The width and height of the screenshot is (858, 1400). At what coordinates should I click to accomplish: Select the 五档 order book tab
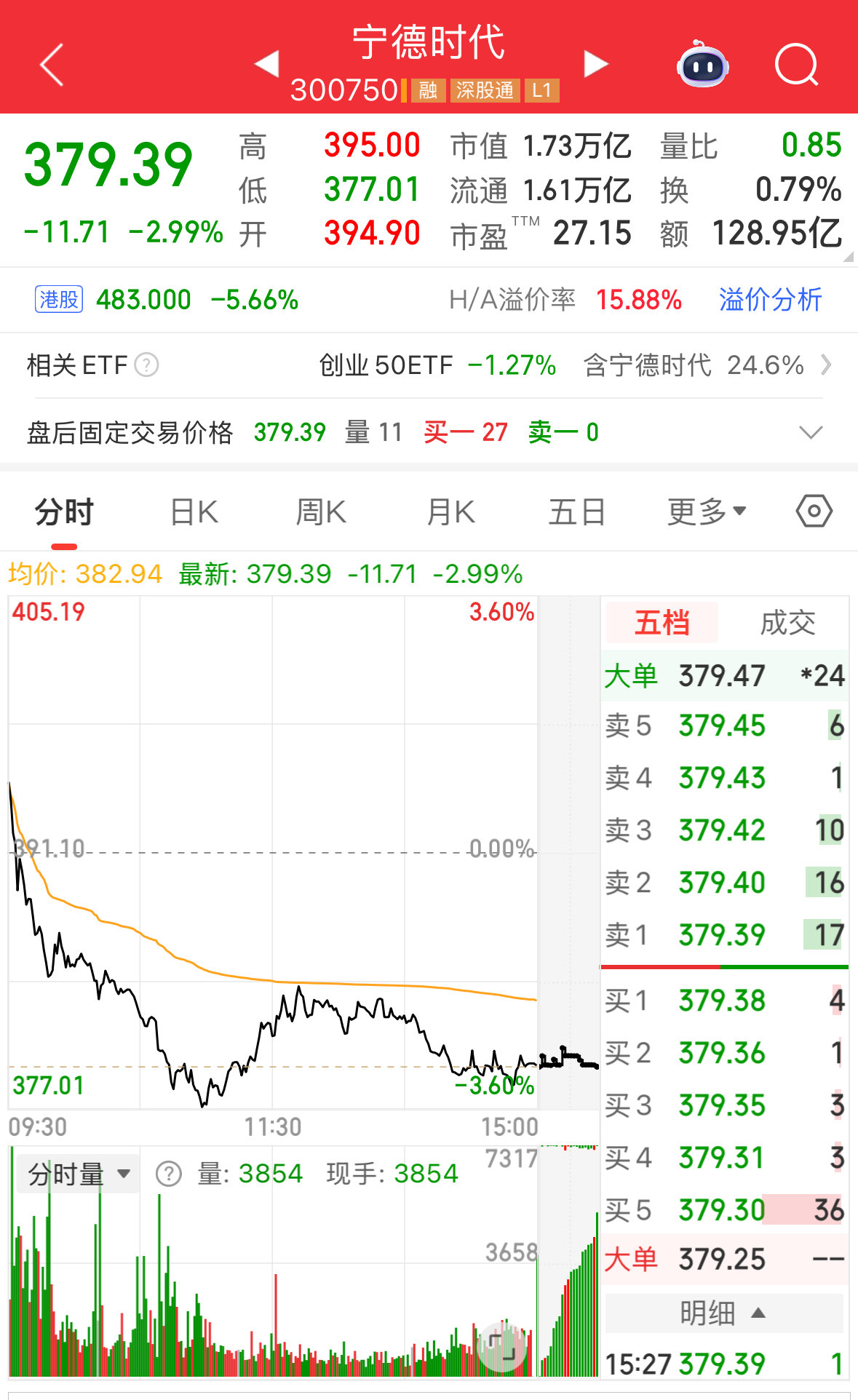(x=662, y=623)
